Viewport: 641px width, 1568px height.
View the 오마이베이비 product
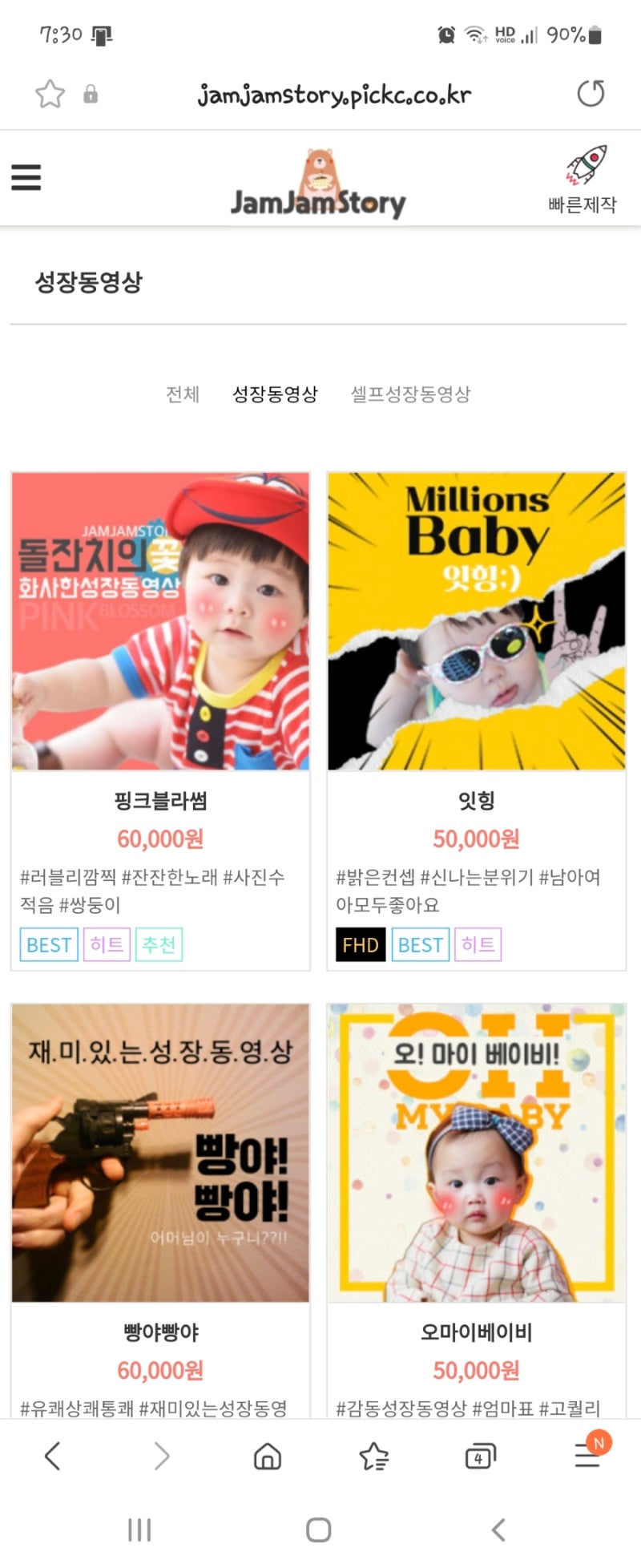coord(476,1153)
